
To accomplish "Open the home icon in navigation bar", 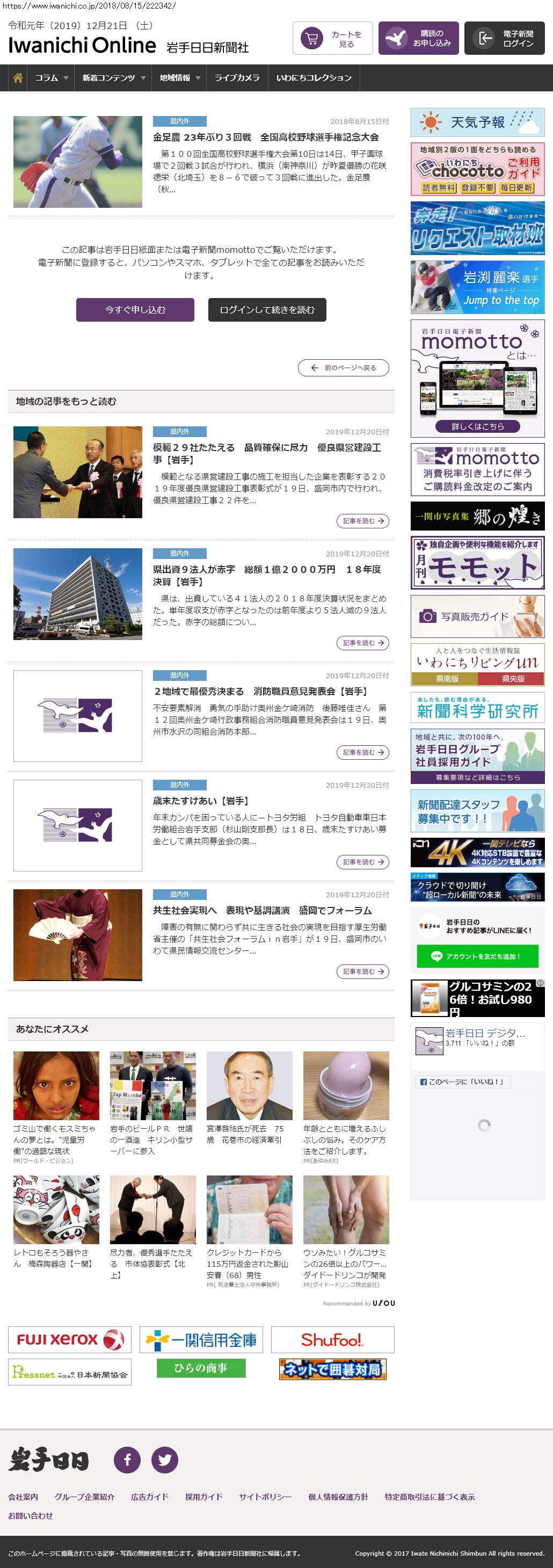I will pos(18,78).
